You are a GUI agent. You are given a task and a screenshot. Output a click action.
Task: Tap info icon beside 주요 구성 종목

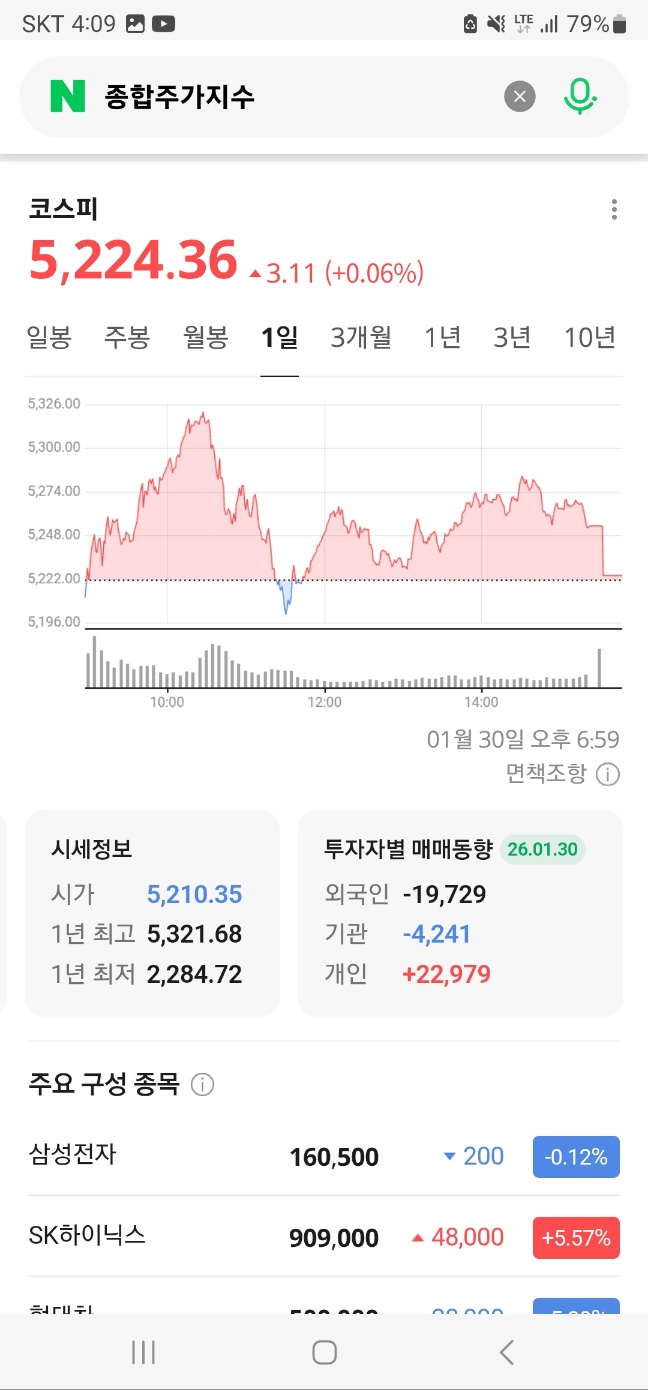coord(202,1085)
